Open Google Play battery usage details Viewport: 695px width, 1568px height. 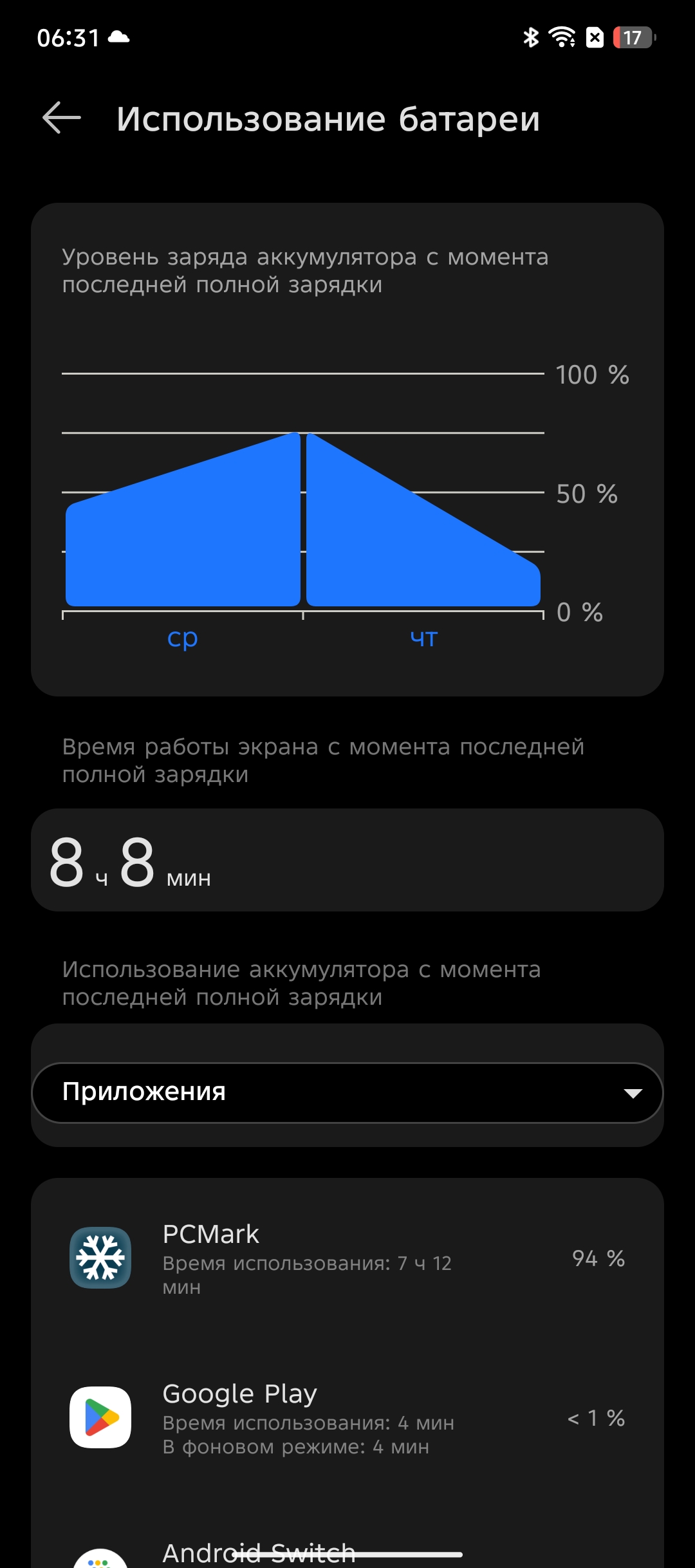tap(347, 1417)
